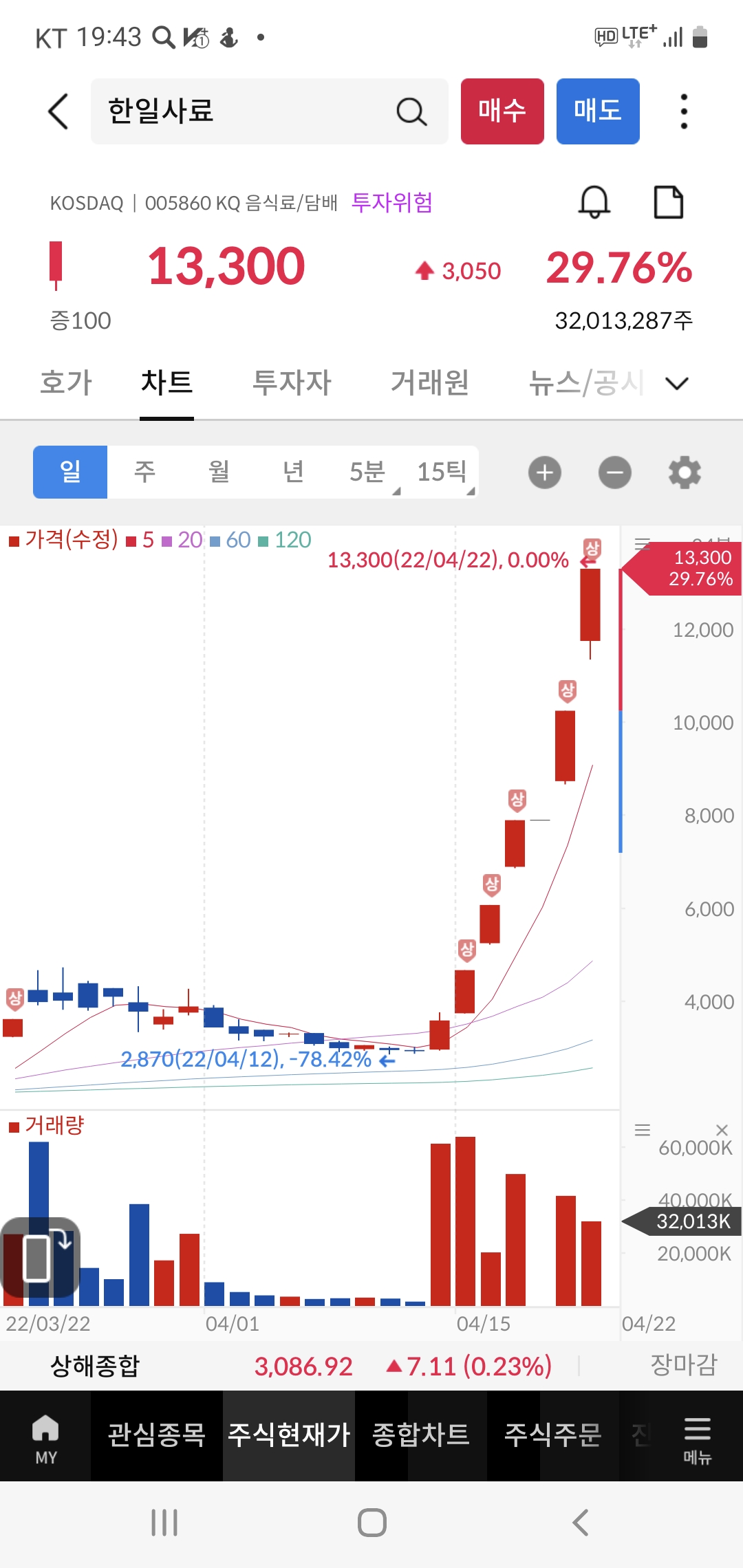Tap the blue 매도 sell button
This screenshot has height=1568, width=743.
(597, 111)
